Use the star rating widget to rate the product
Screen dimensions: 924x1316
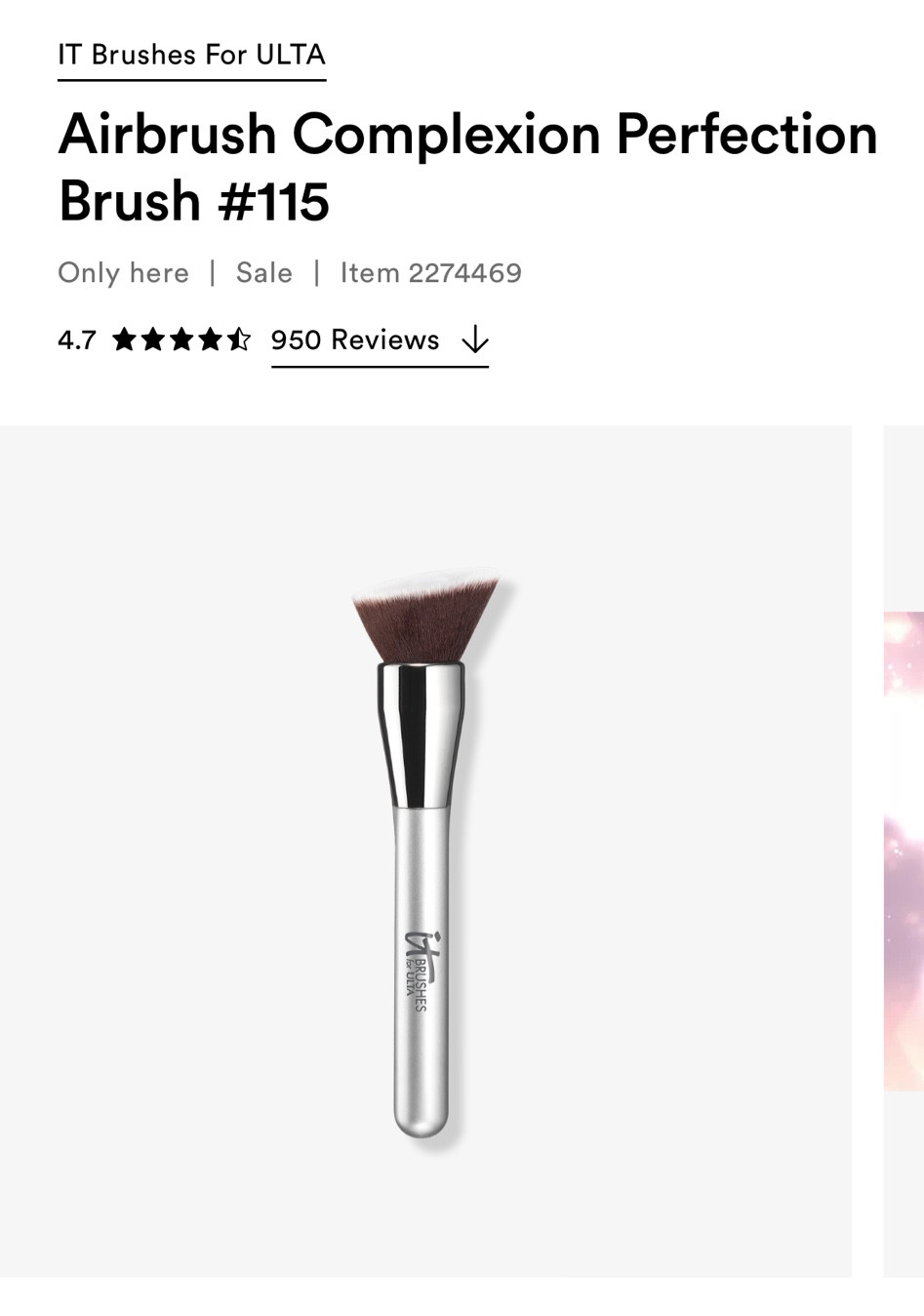[x=183, y=339]
